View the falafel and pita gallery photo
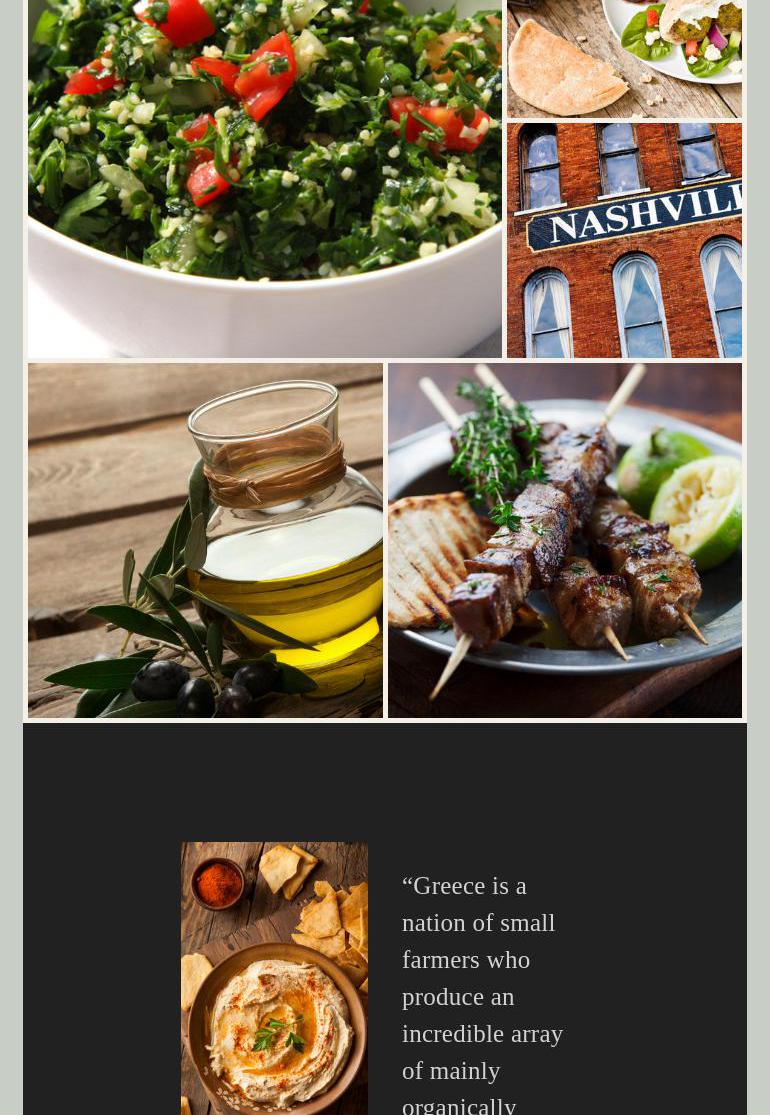Screen dimensions: 770x1115 624,58
